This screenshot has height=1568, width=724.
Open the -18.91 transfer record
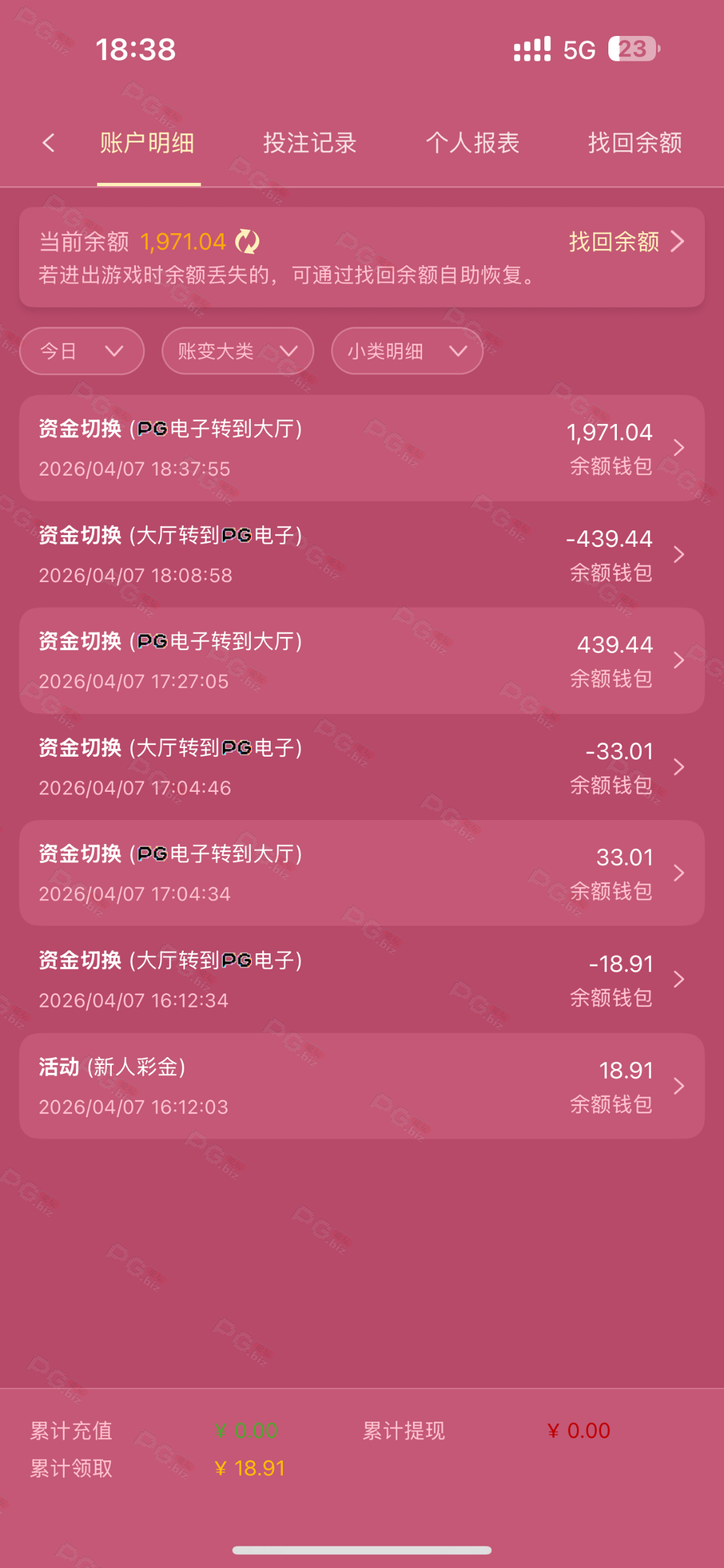361,979
